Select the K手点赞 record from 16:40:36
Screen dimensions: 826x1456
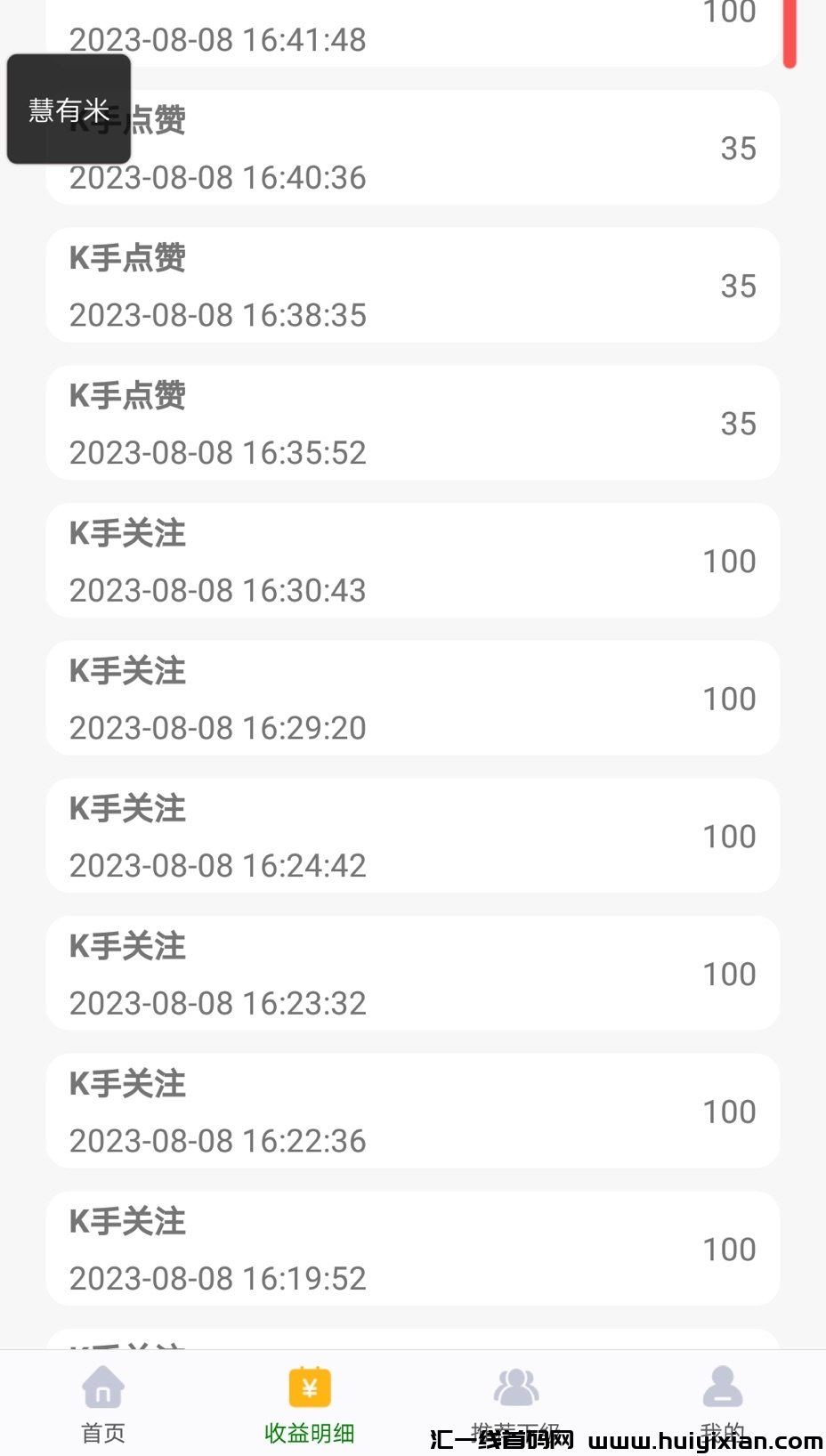click(412, 147)
